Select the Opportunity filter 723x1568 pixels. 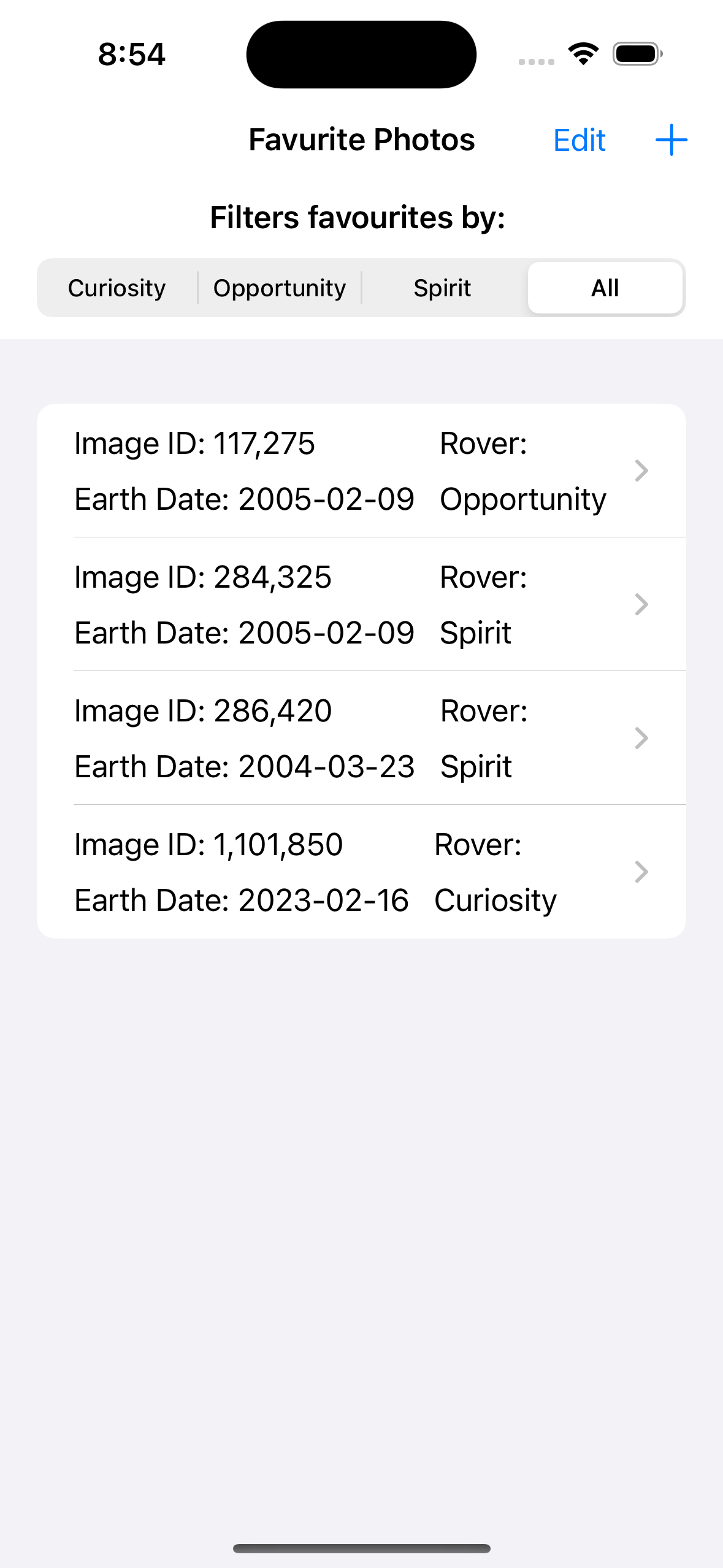pyautogui.click(x=279, y=287)
